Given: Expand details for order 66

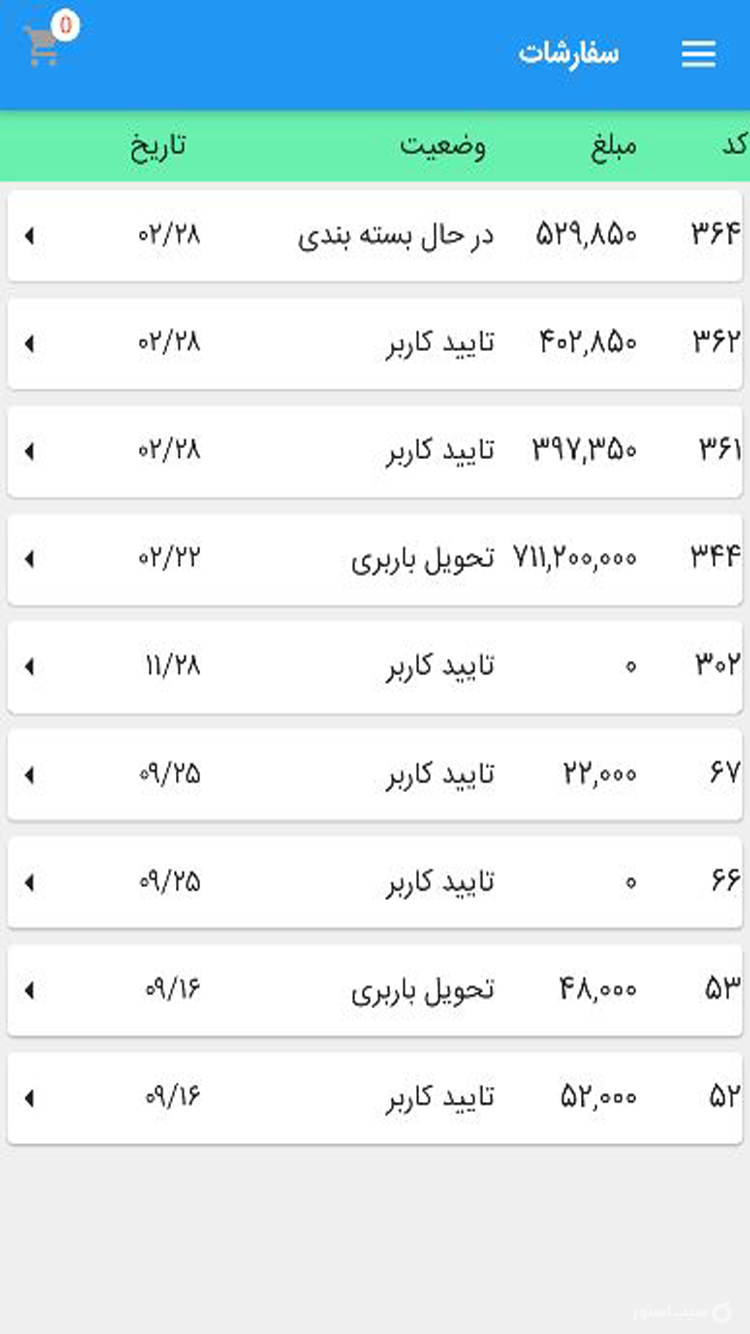Looking at the screenshot, I should coord(32,882).
